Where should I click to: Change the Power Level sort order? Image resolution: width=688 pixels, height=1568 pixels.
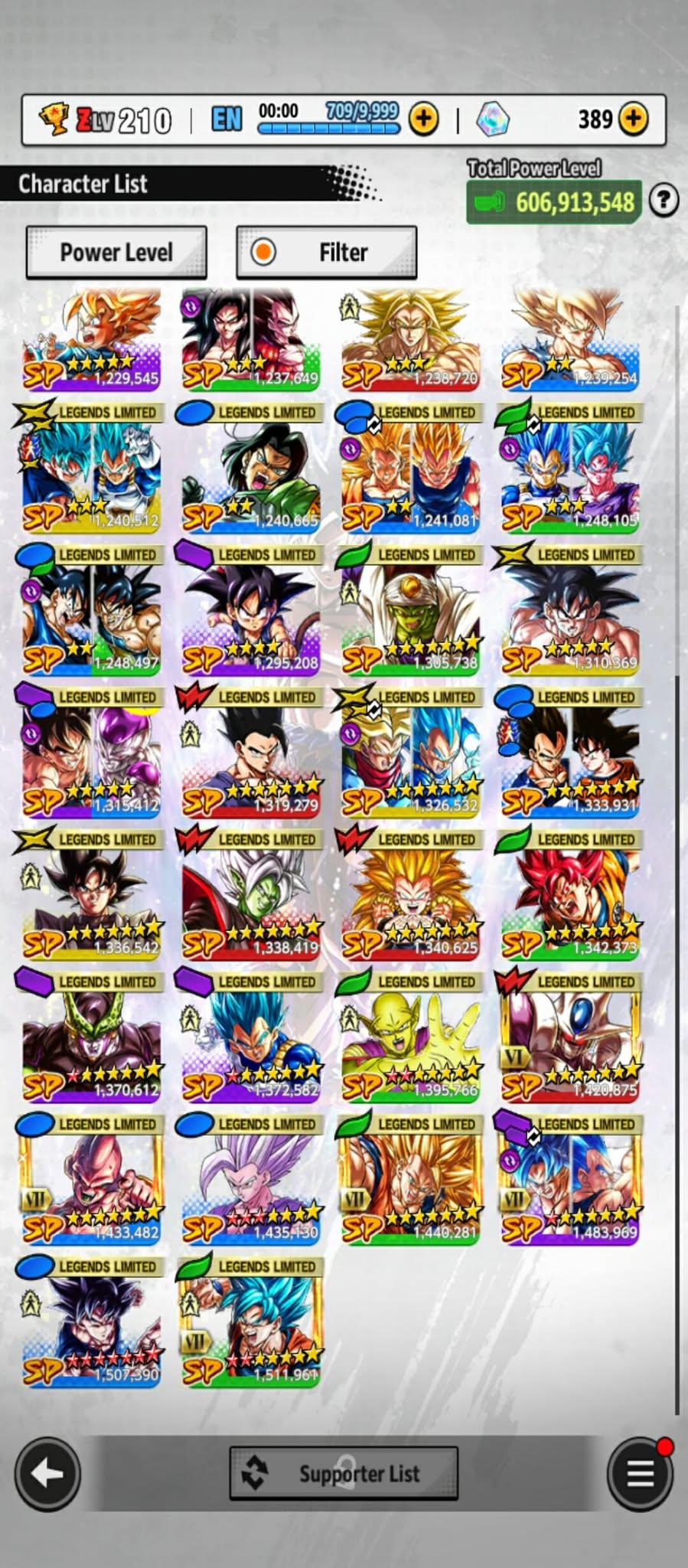(116, 252)
